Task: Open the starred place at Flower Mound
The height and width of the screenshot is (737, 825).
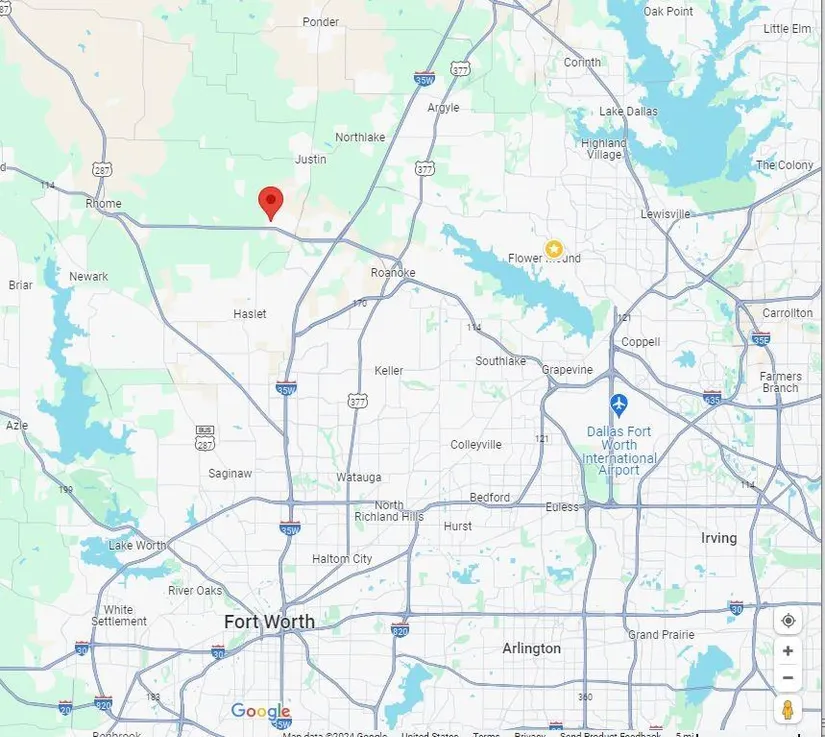Action: point(553,249)
